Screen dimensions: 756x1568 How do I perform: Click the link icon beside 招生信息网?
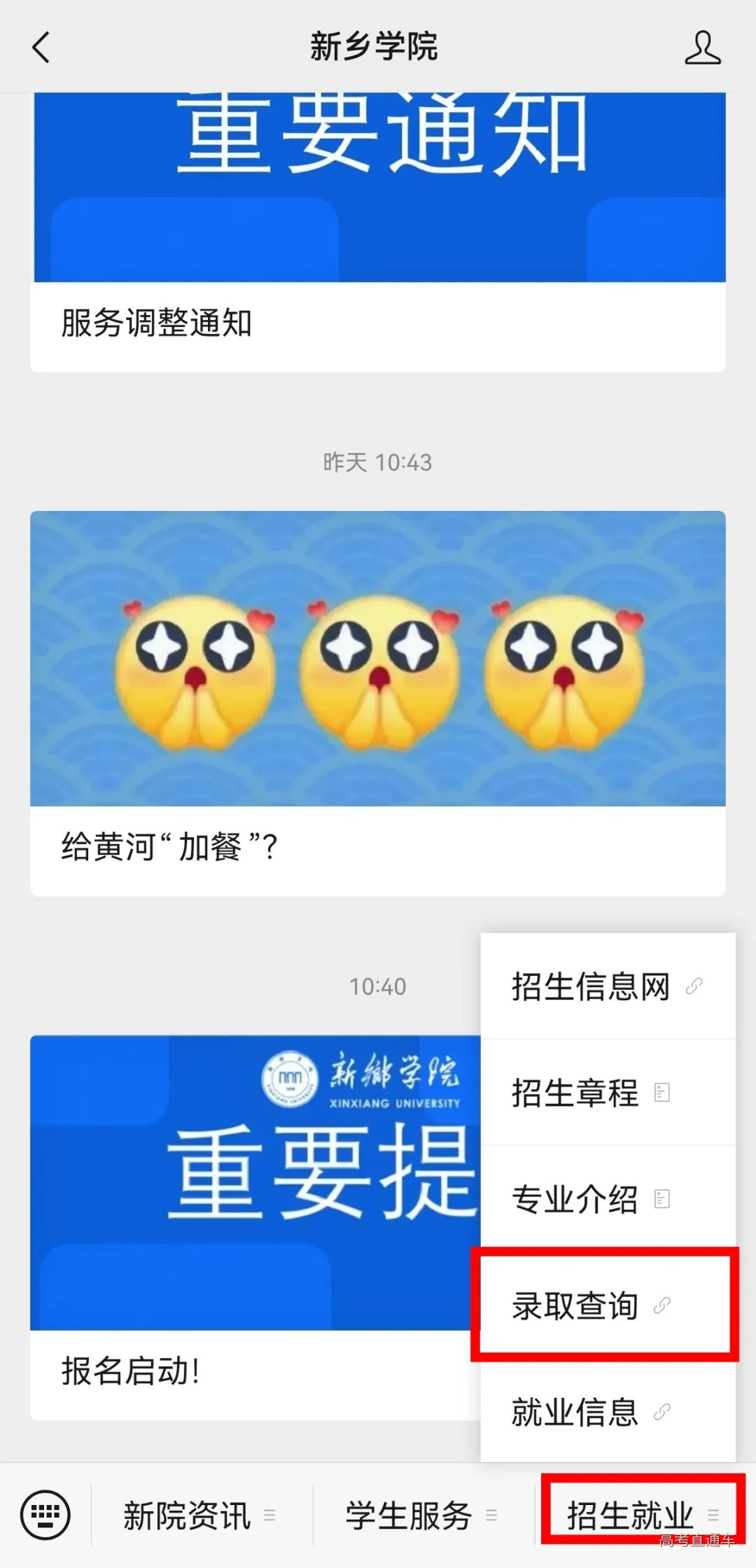click(694, 987)
